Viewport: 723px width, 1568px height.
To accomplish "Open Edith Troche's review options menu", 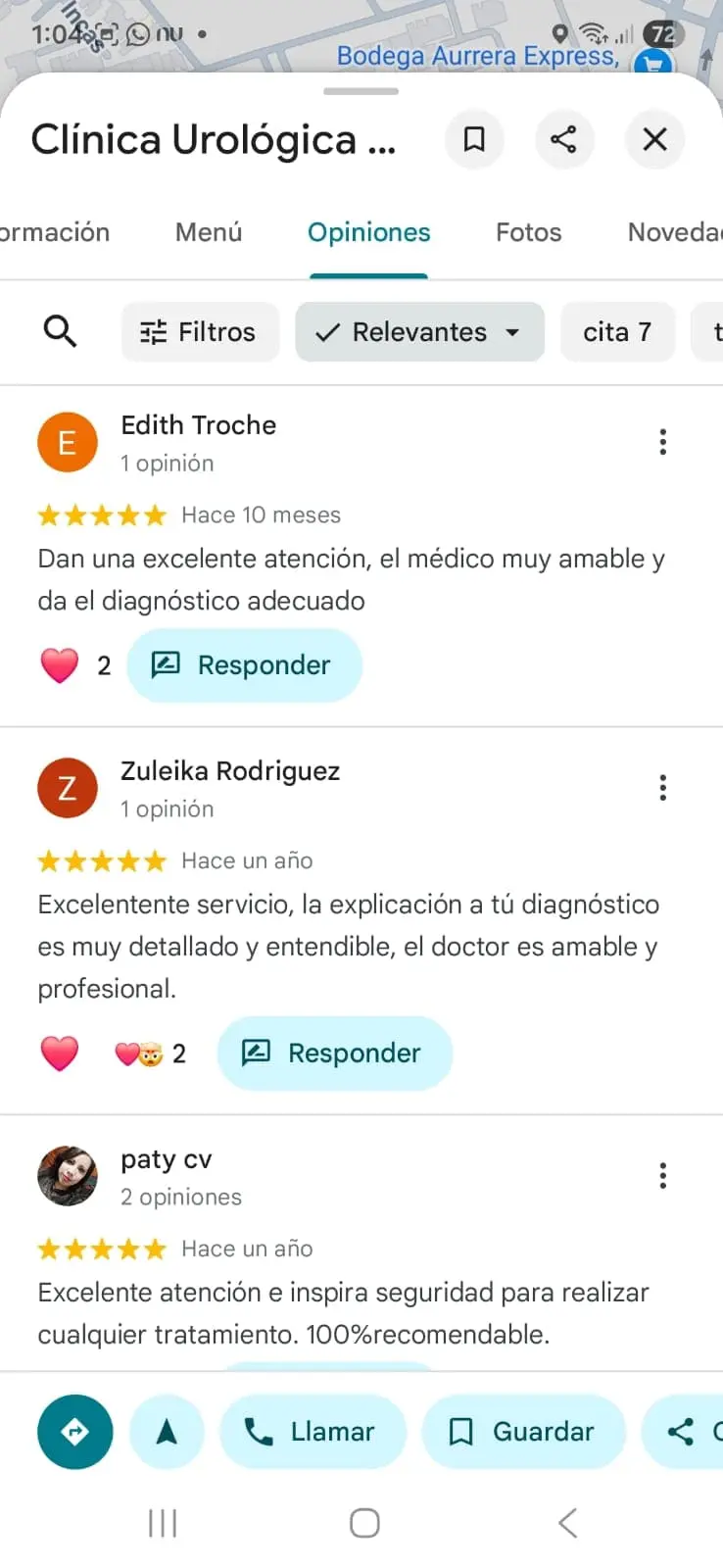I will (663, 442).
